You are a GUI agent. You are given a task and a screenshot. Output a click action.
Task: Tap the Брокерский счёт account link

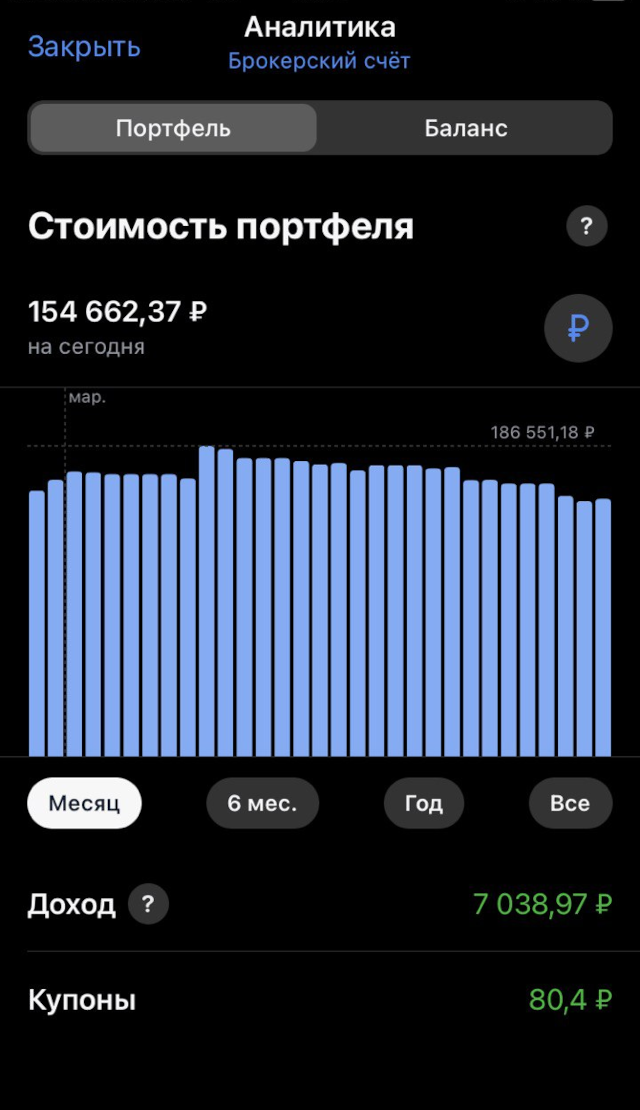(319, 62)
